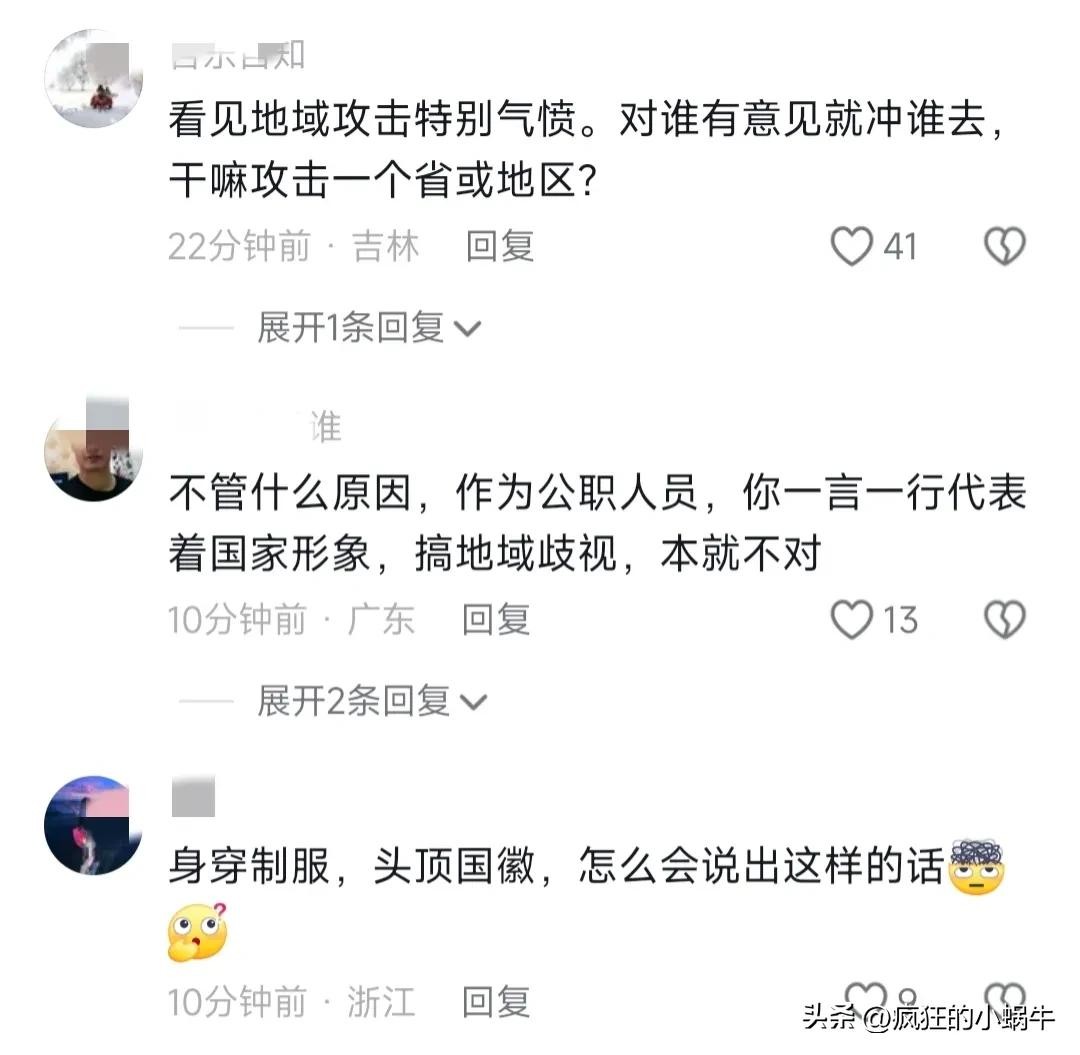1080x1055 pixels.
Task: Like the comment from 吉林 with 41 likes
Action: coord(853,246)
